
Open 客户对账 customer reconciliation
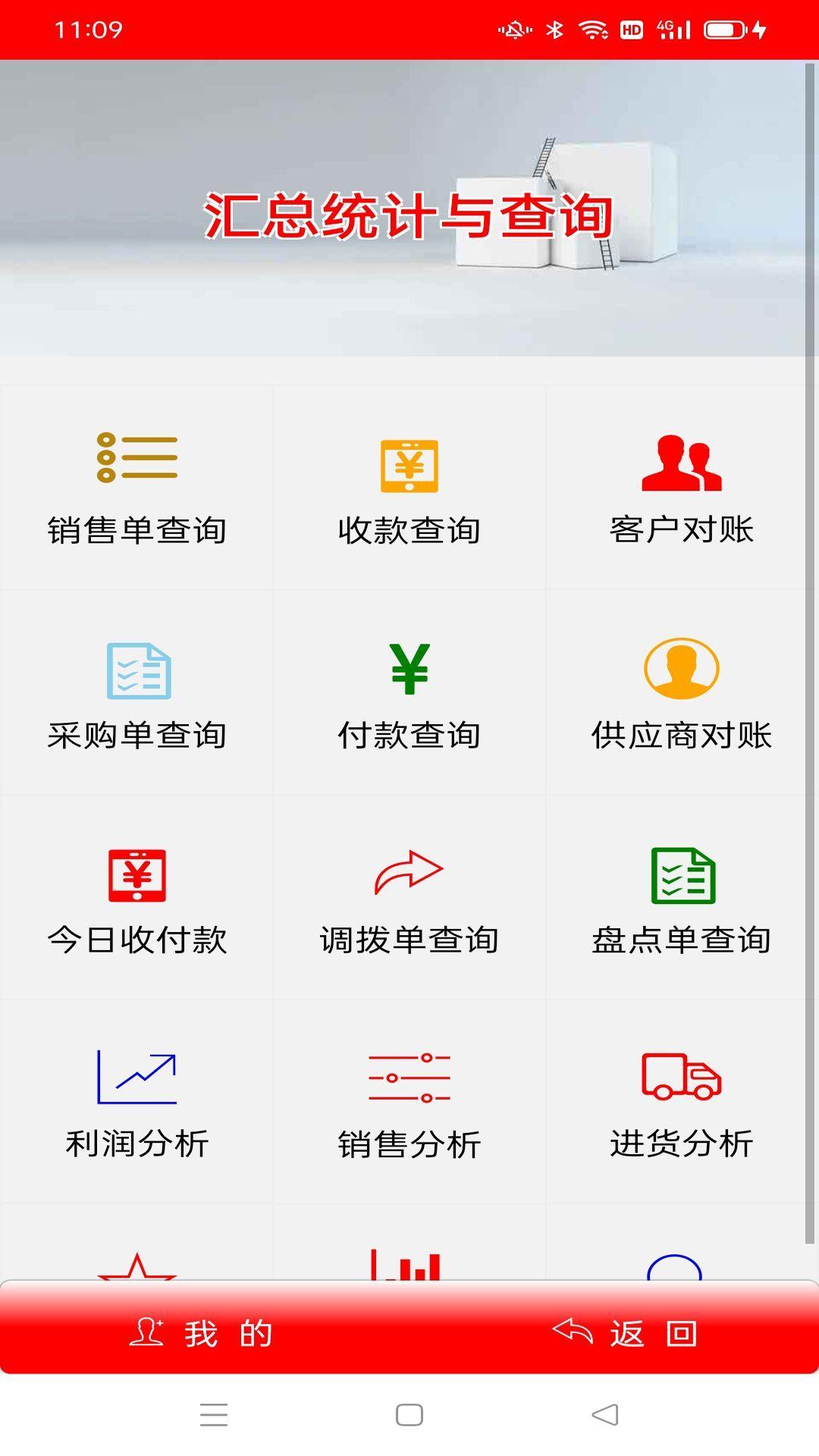coord(682,485)
